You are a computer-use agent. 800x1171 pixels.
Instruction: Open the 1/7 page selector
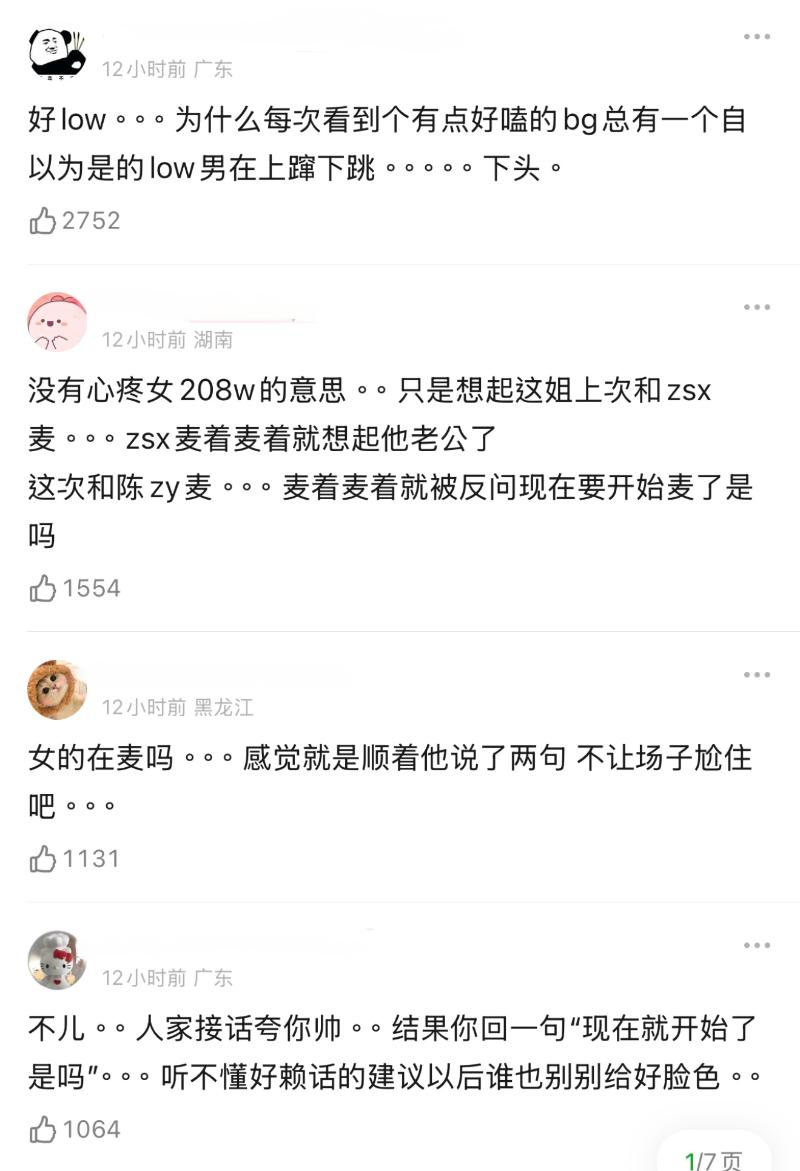pyautogui.click(x=714, y=1160)
